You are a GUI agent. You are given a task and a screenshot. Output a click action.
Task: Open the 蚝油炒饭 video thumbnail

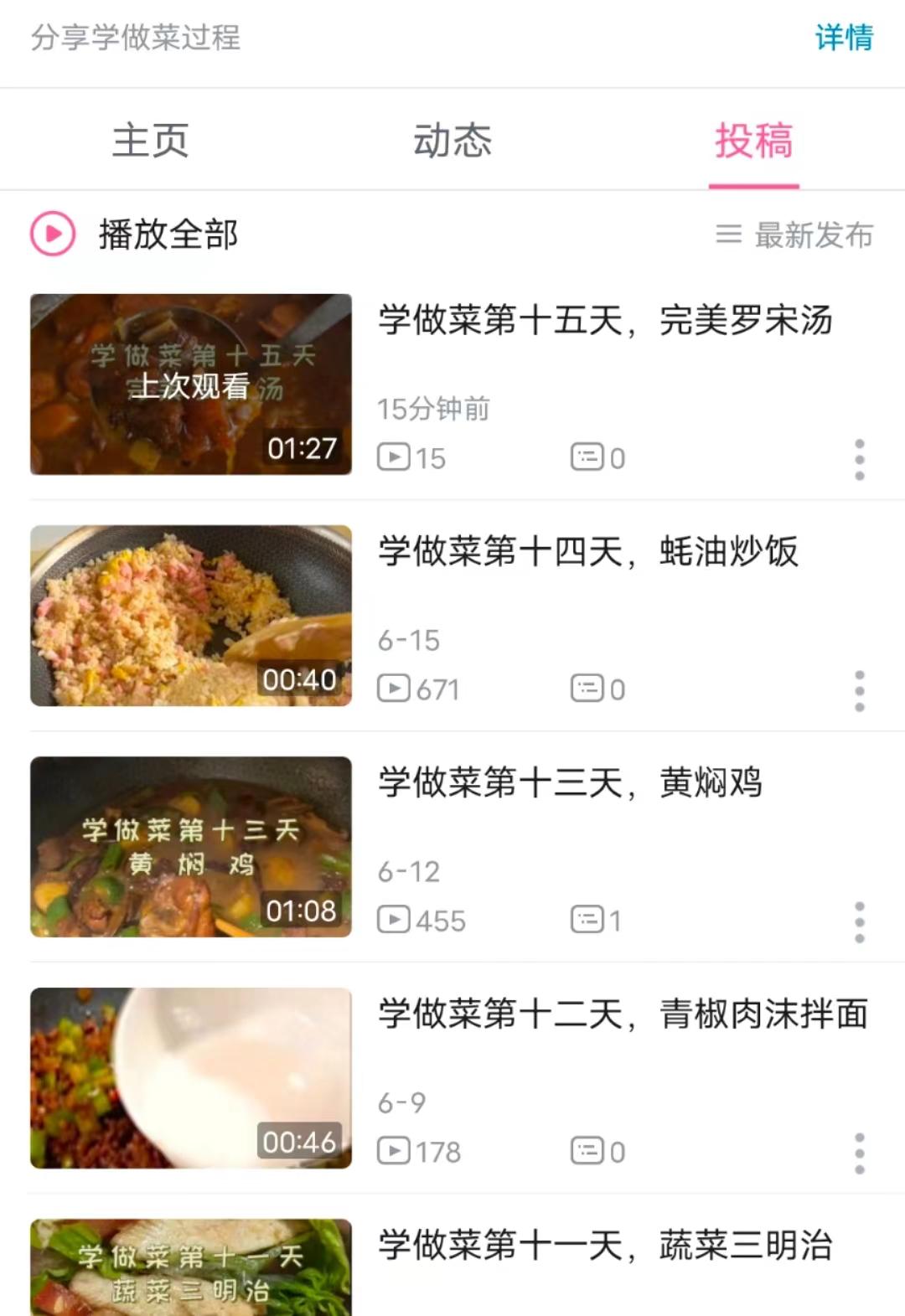191,616
